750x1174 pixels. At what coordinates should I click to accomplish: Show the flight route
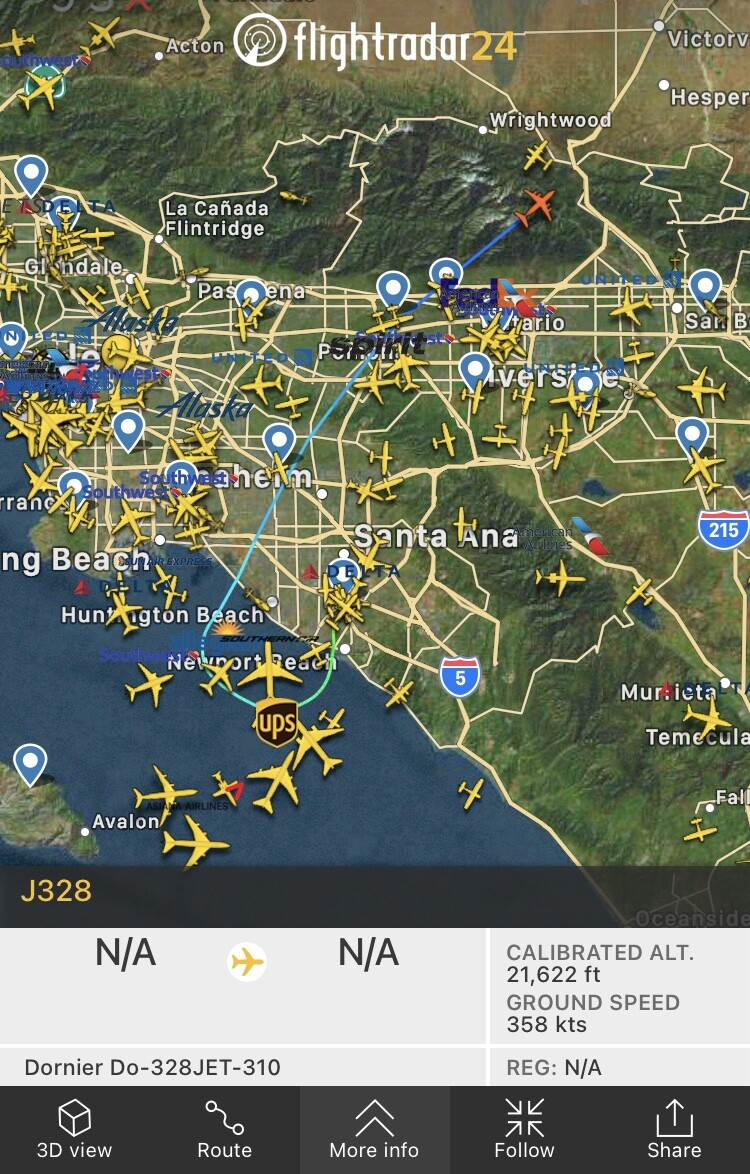[224, 1130]
